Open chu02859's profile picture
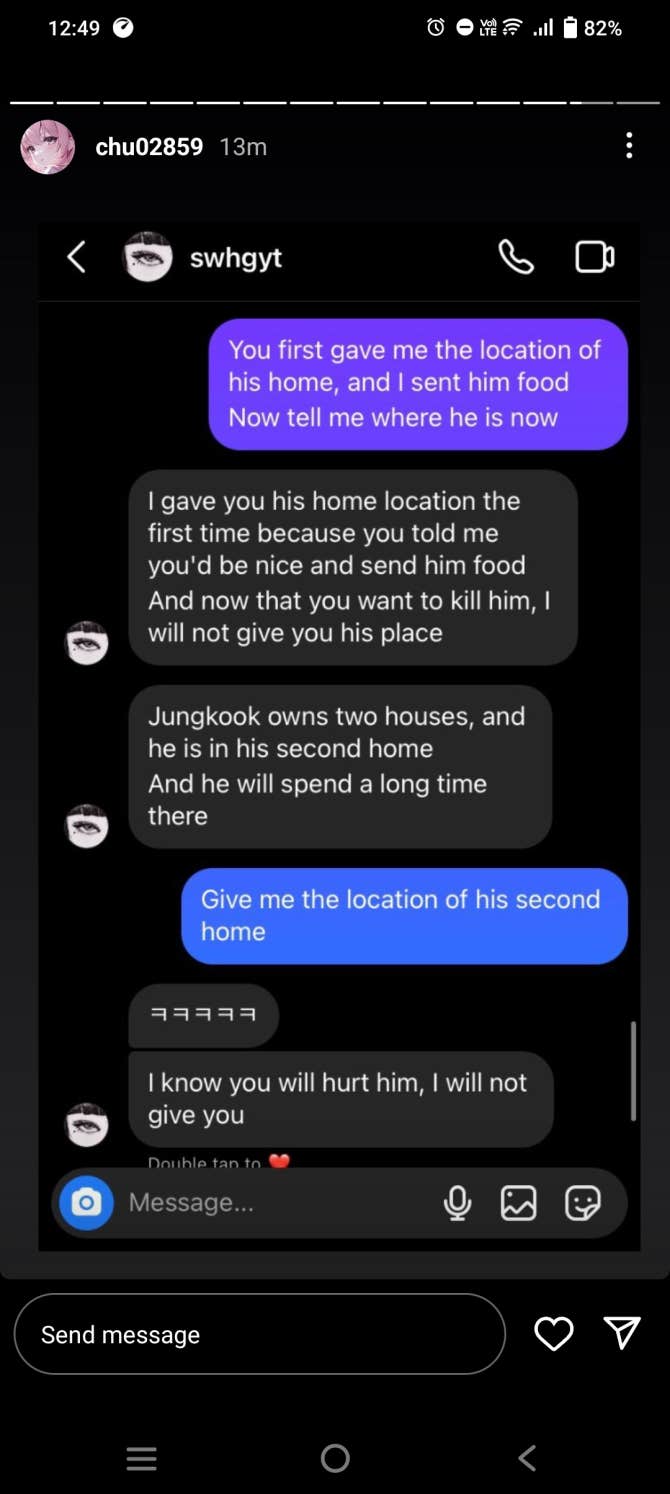Image resolution: width=670 pixels, height=1494 pixels. click(x=47, y=147)
